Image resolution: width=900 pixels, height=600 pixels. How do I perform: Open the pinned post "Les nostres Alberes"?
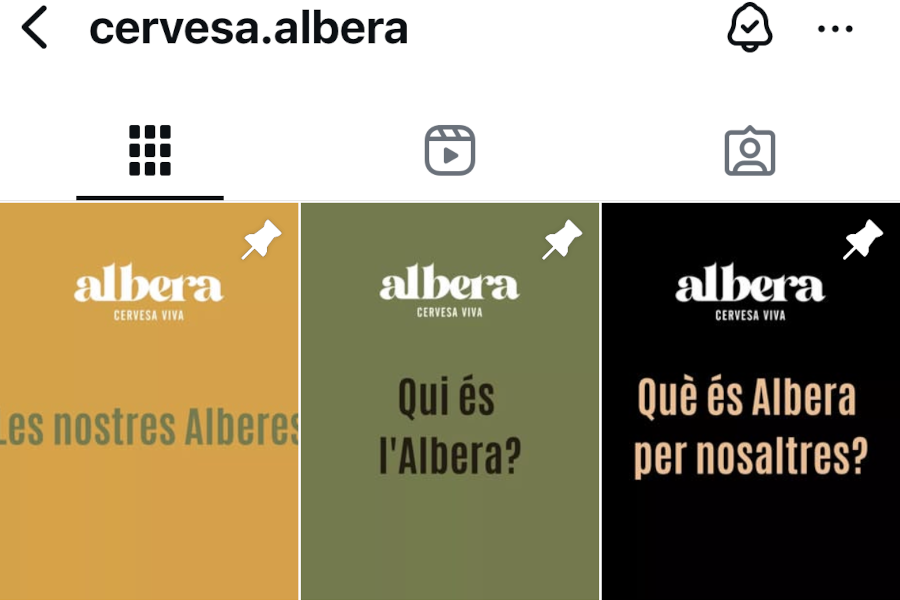pyautogui.click(x=149, y=402)
